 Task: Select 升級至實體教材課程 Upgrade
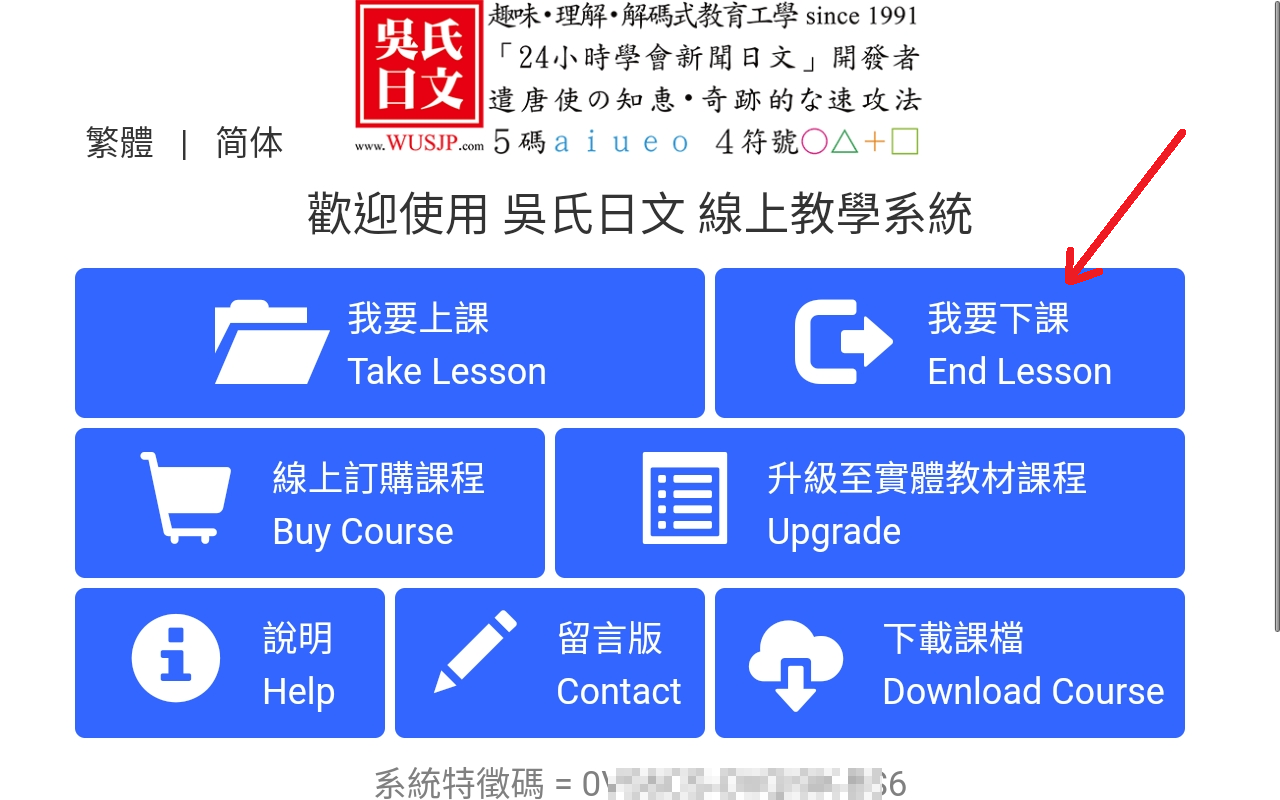[870, 503]
